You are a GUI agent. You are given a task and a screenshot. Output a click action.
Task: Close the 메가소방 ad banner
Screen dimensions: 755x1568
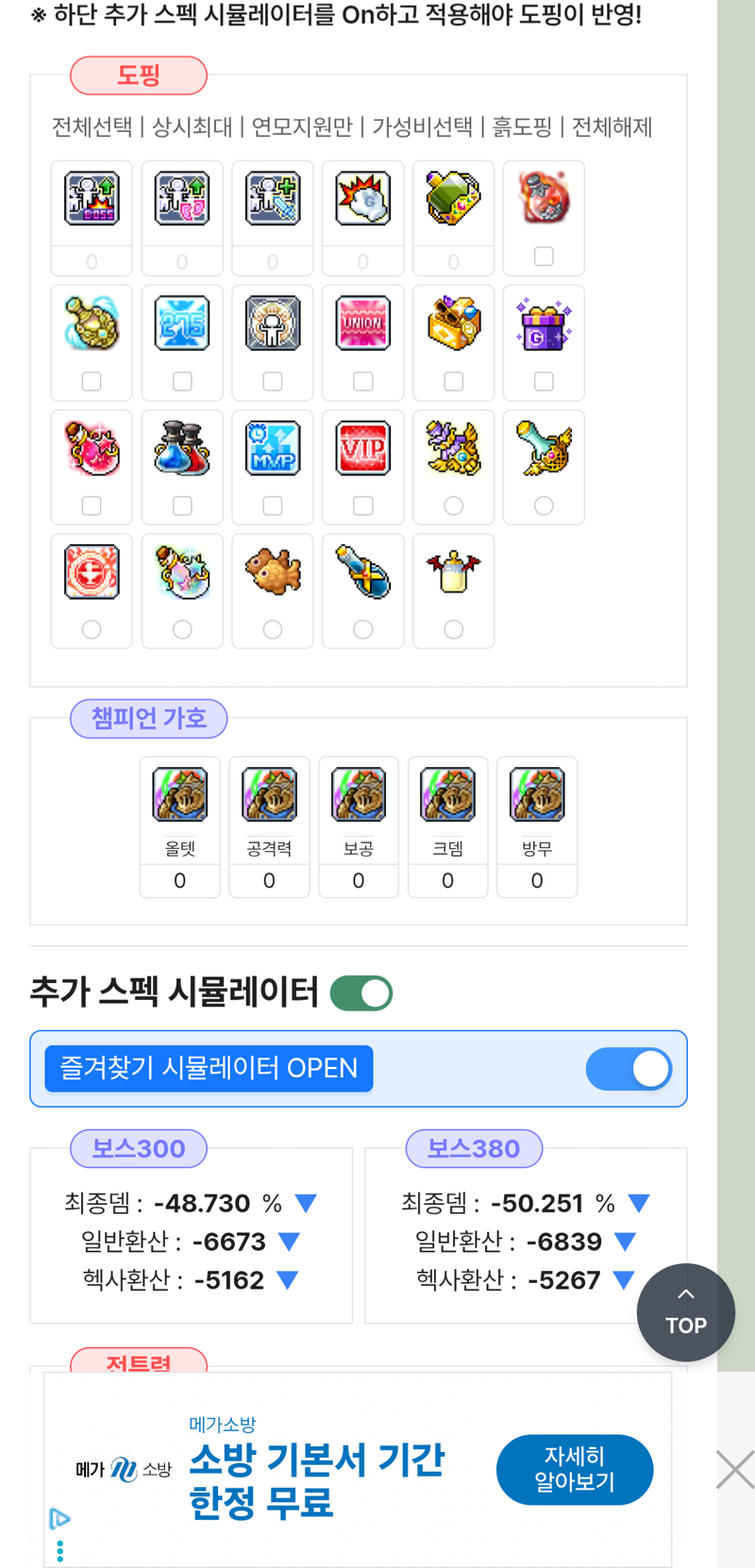pos(734,1470)
